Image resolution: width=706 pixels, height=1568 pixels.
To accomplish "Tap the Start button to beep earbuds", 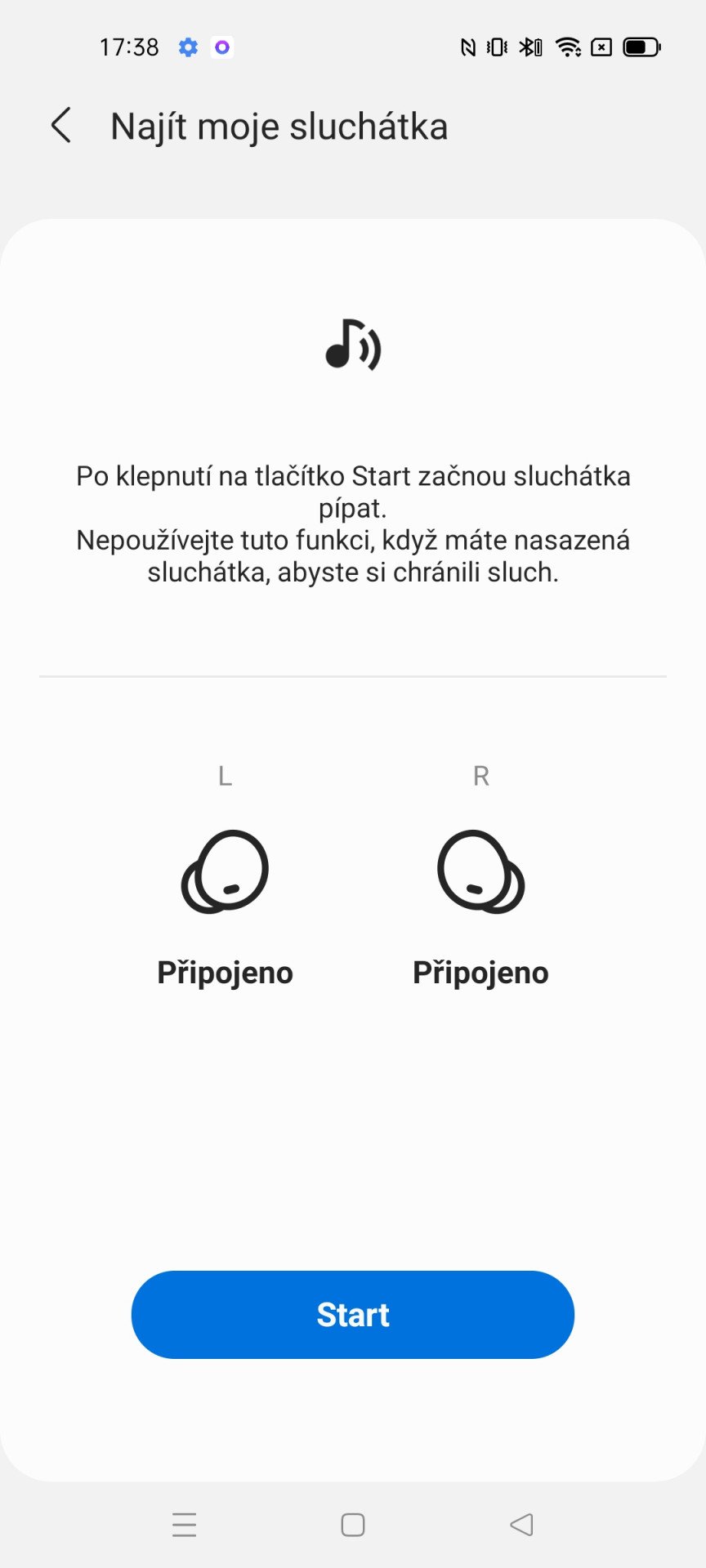I will click(x=353, y=1315).
